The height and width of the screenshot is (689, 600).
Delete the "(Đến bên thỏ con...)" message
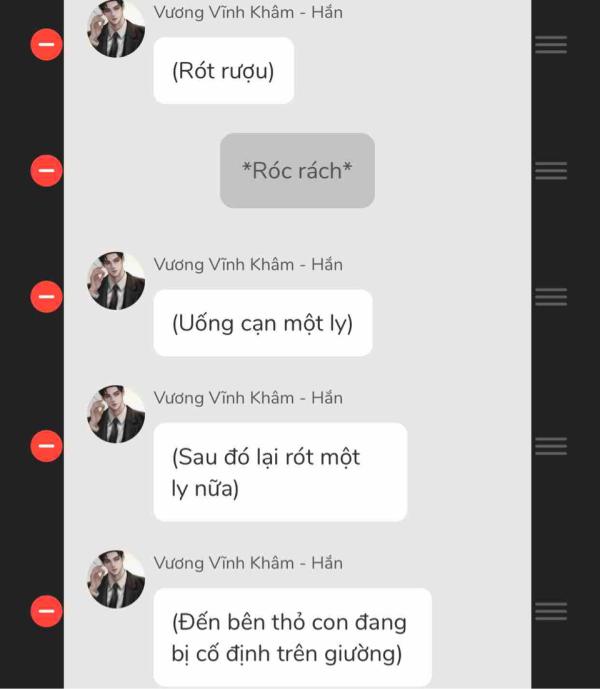pos(46,611)
